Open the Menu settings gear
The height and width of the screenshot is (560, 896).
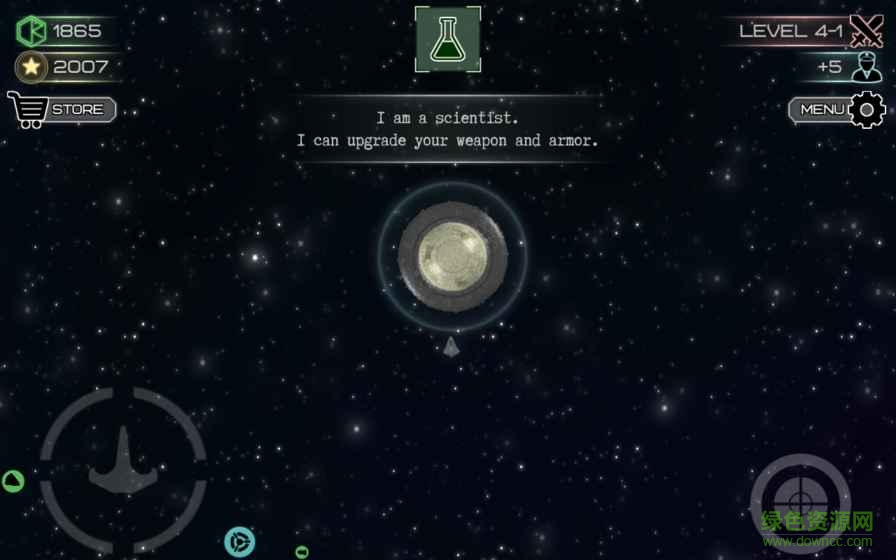(x=866, y=109)
